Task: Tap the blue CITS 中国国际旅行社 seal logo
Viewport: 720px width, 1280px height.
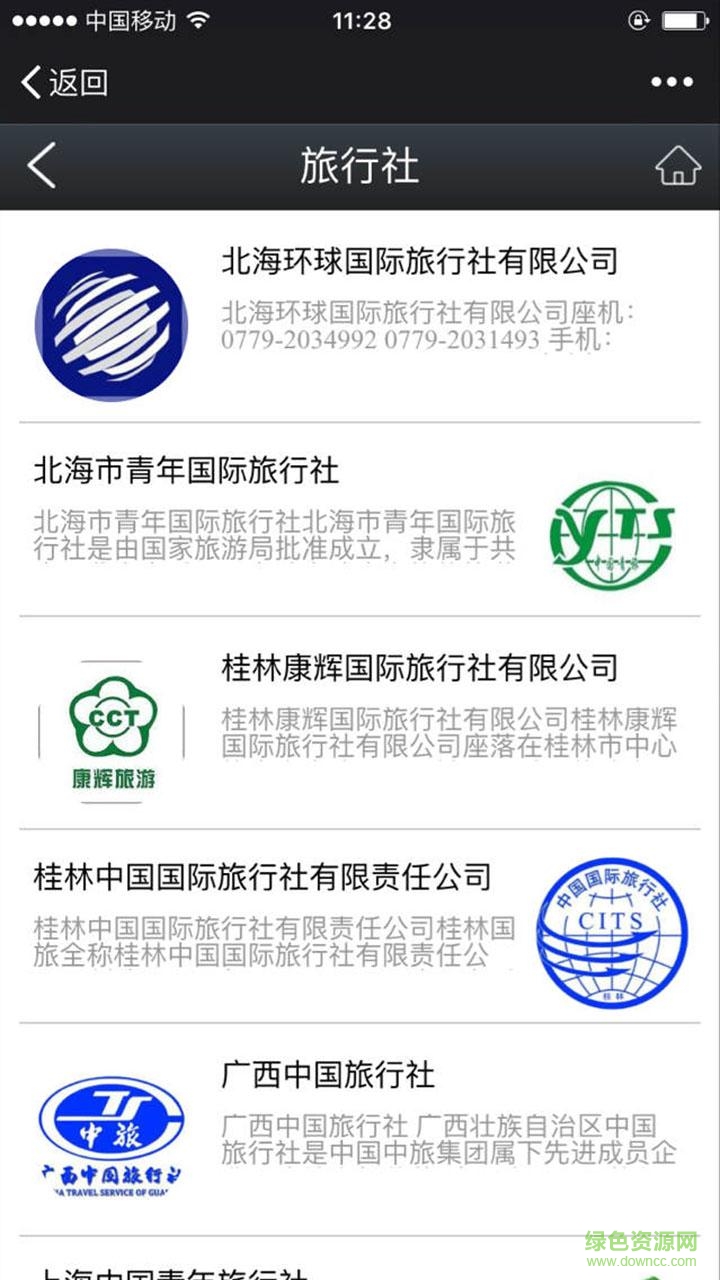Action: click(x=611, y=931)
